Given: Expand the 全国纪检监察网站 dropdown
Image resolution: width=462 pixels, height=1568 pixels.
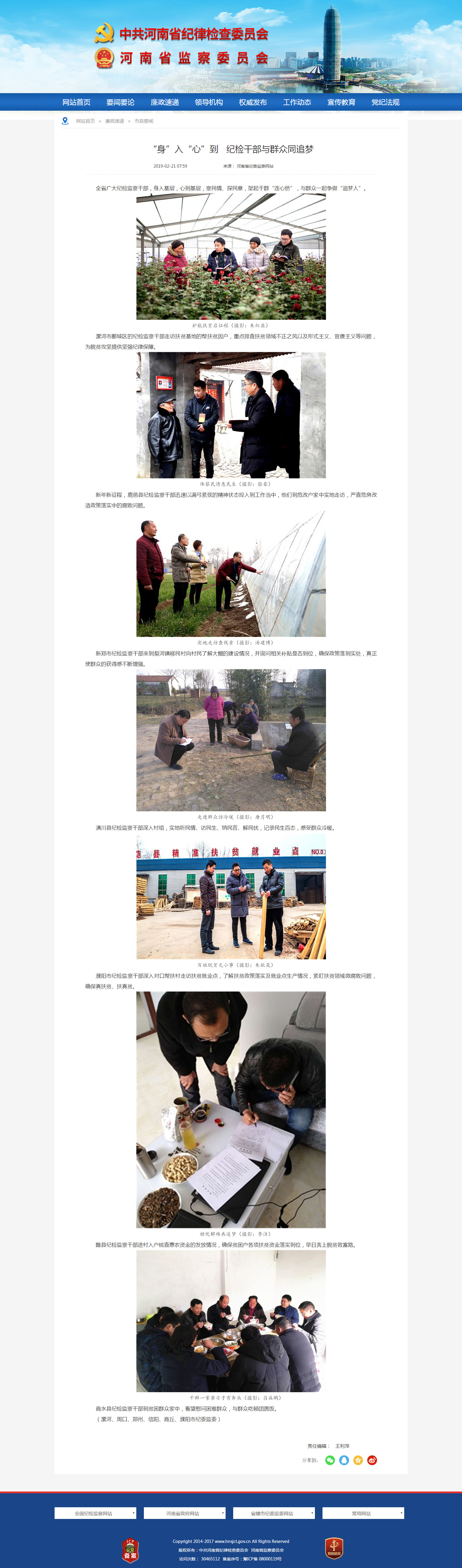Looking at the screenshot, I should [x=95, y=1513].
